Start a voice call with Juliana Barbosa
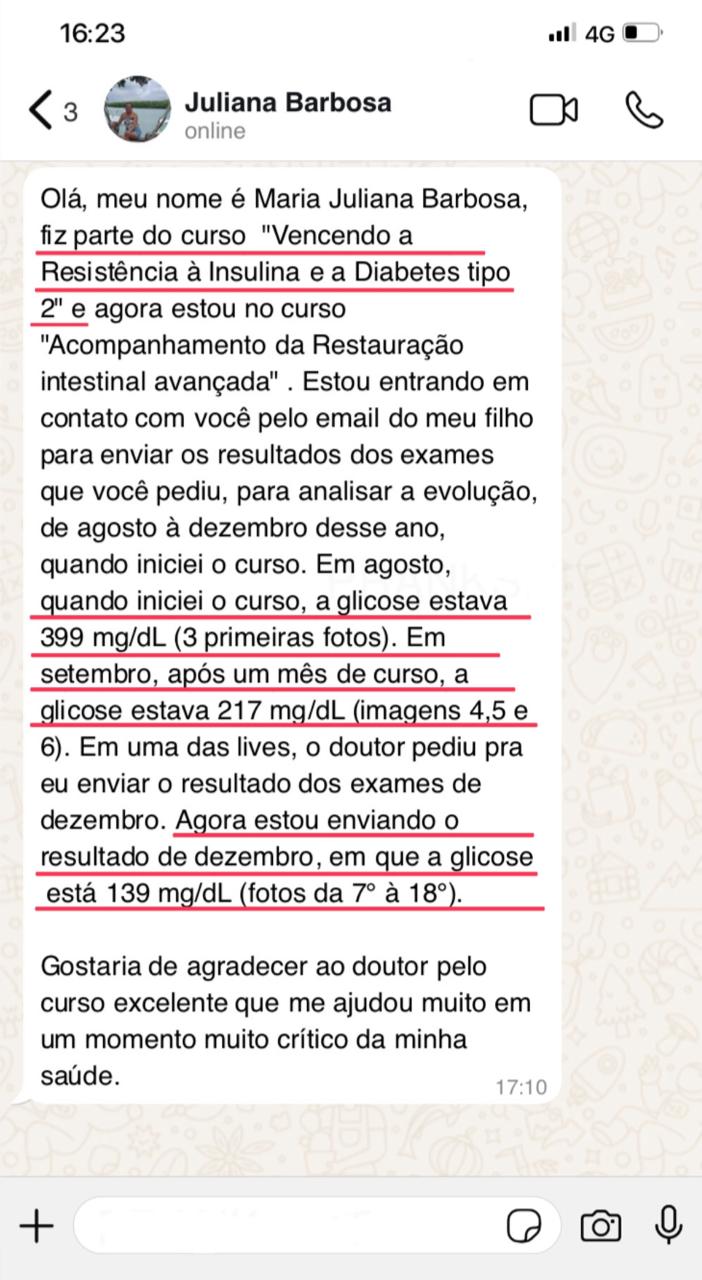 643,110
